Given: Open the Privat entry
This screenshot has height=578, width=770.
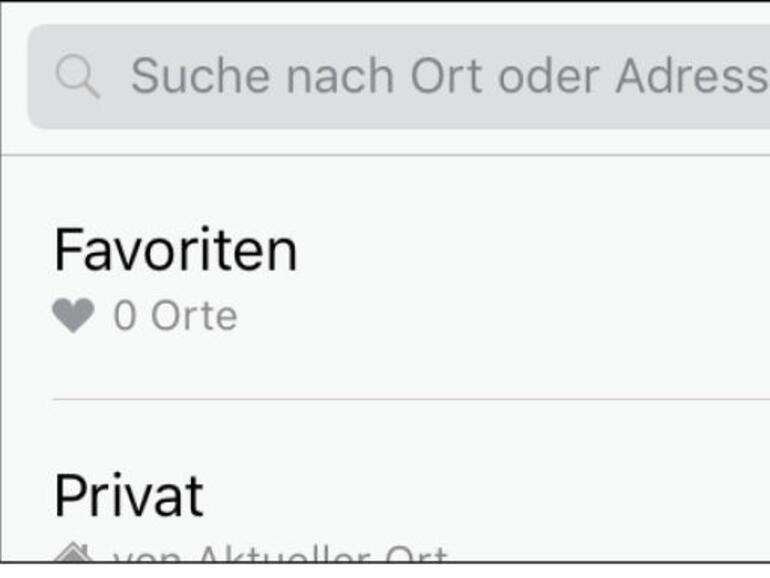Looking at the screenshot, I should pos(130,496).
